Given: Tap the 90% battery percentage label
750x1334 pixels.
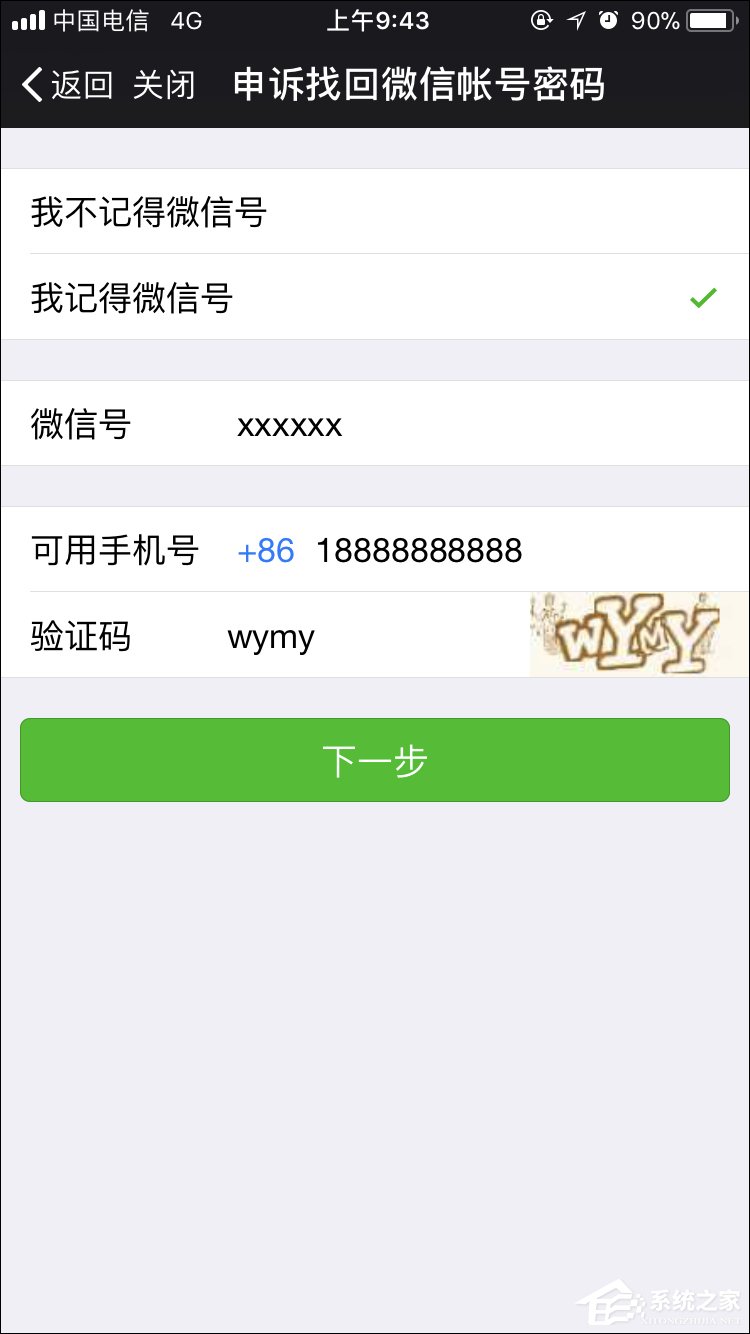Looking at the screenshot, I should (655, 19).
